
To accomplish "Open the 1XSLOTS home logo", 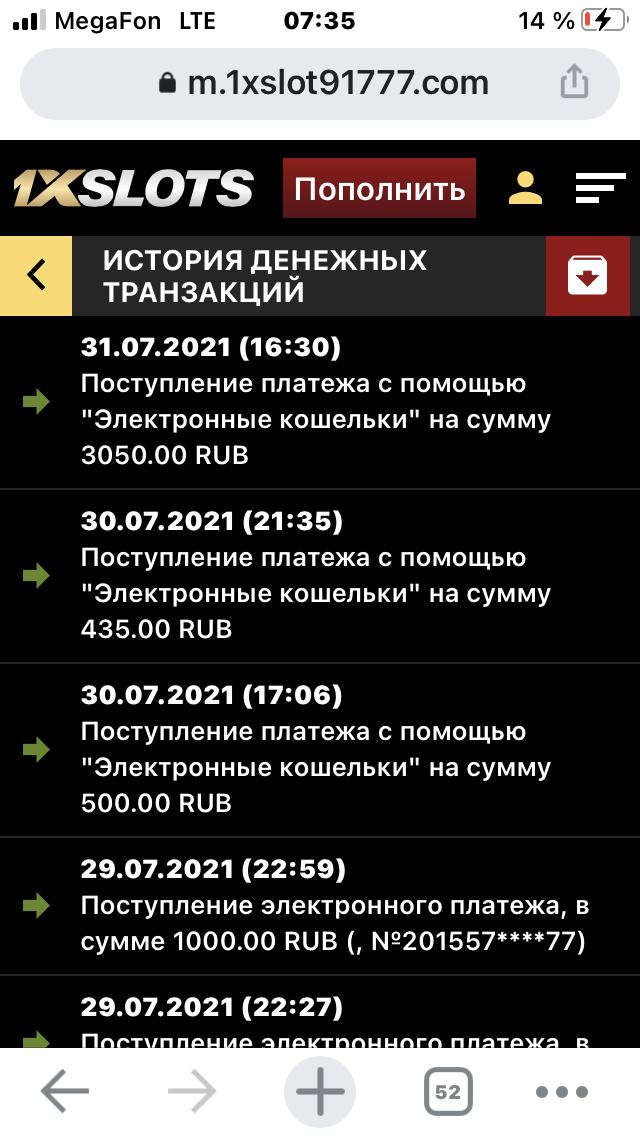I will 133,188.
